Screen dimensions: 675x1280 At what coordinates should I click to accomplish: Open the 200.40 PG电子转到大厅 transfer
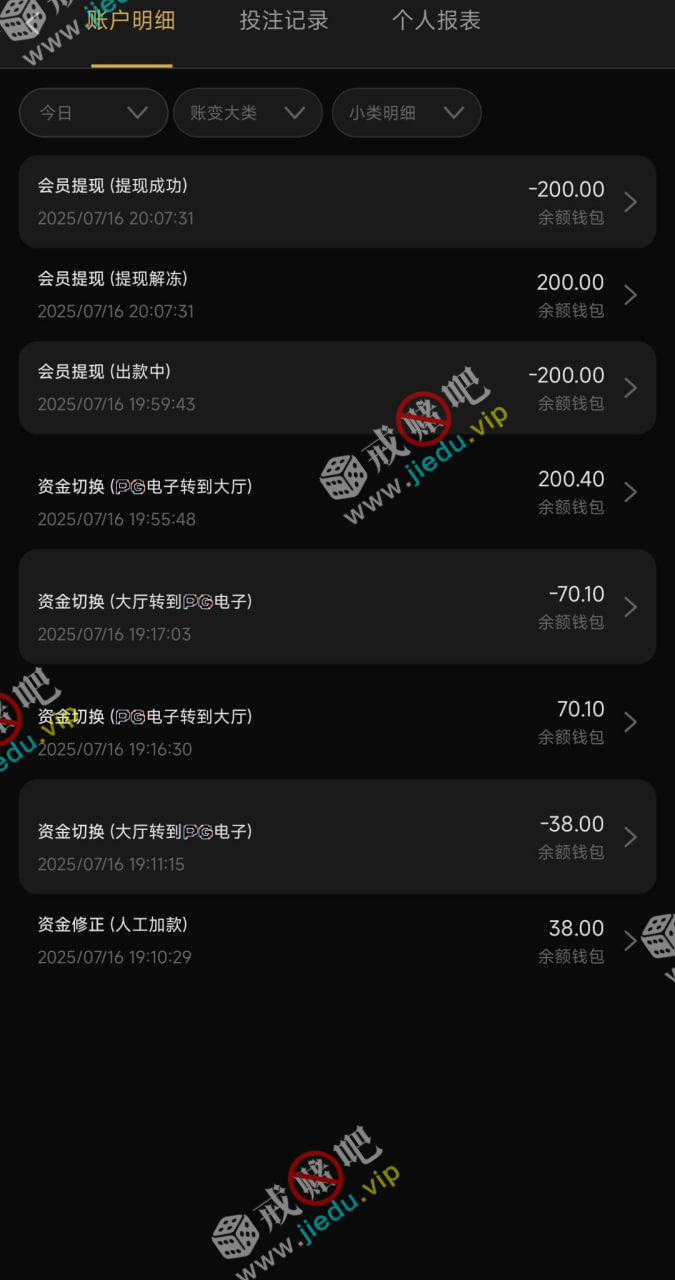pyautogui.click(x=337, y=492)
